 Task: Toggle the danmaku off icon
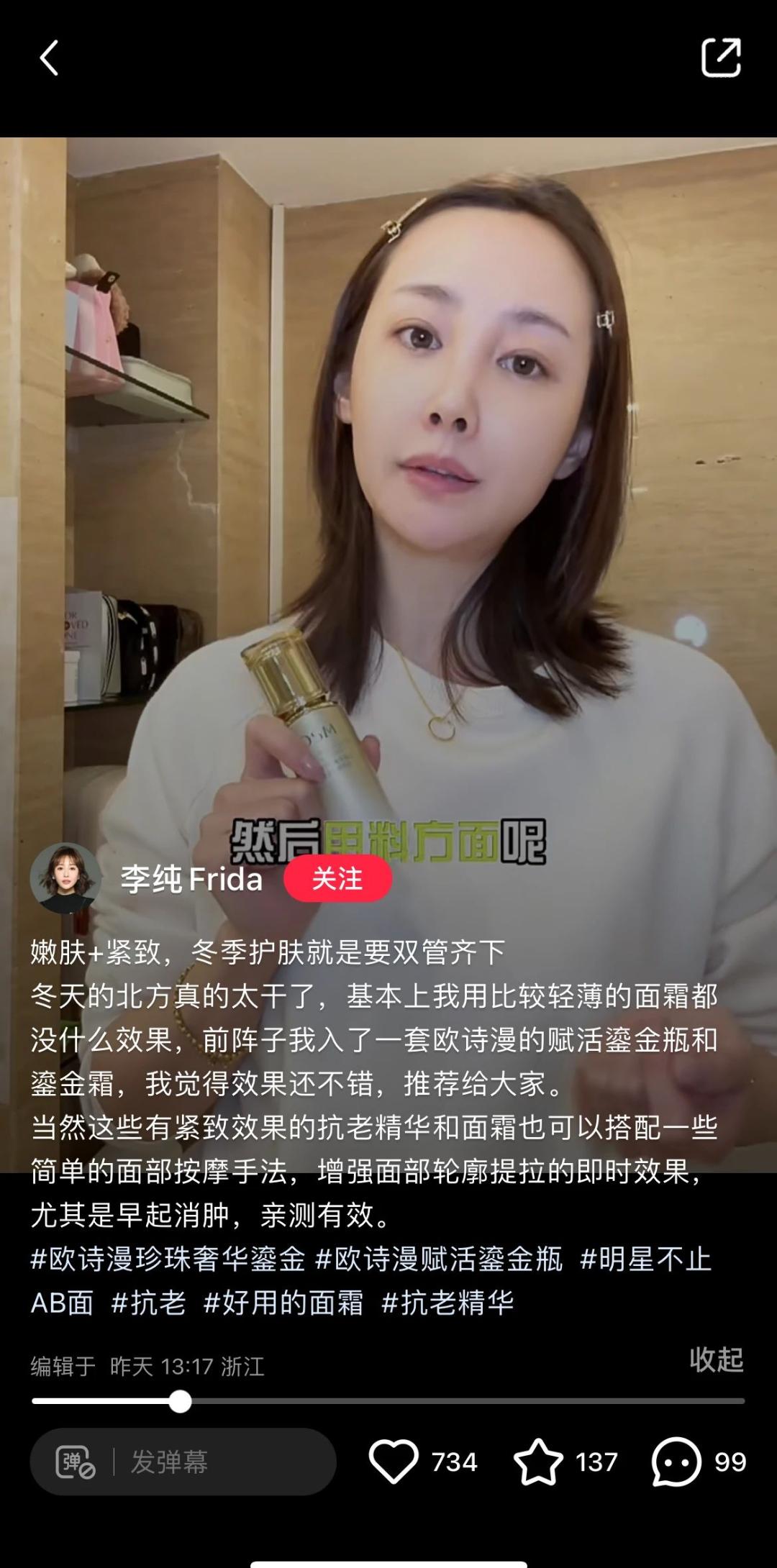tap(76, 1462)
